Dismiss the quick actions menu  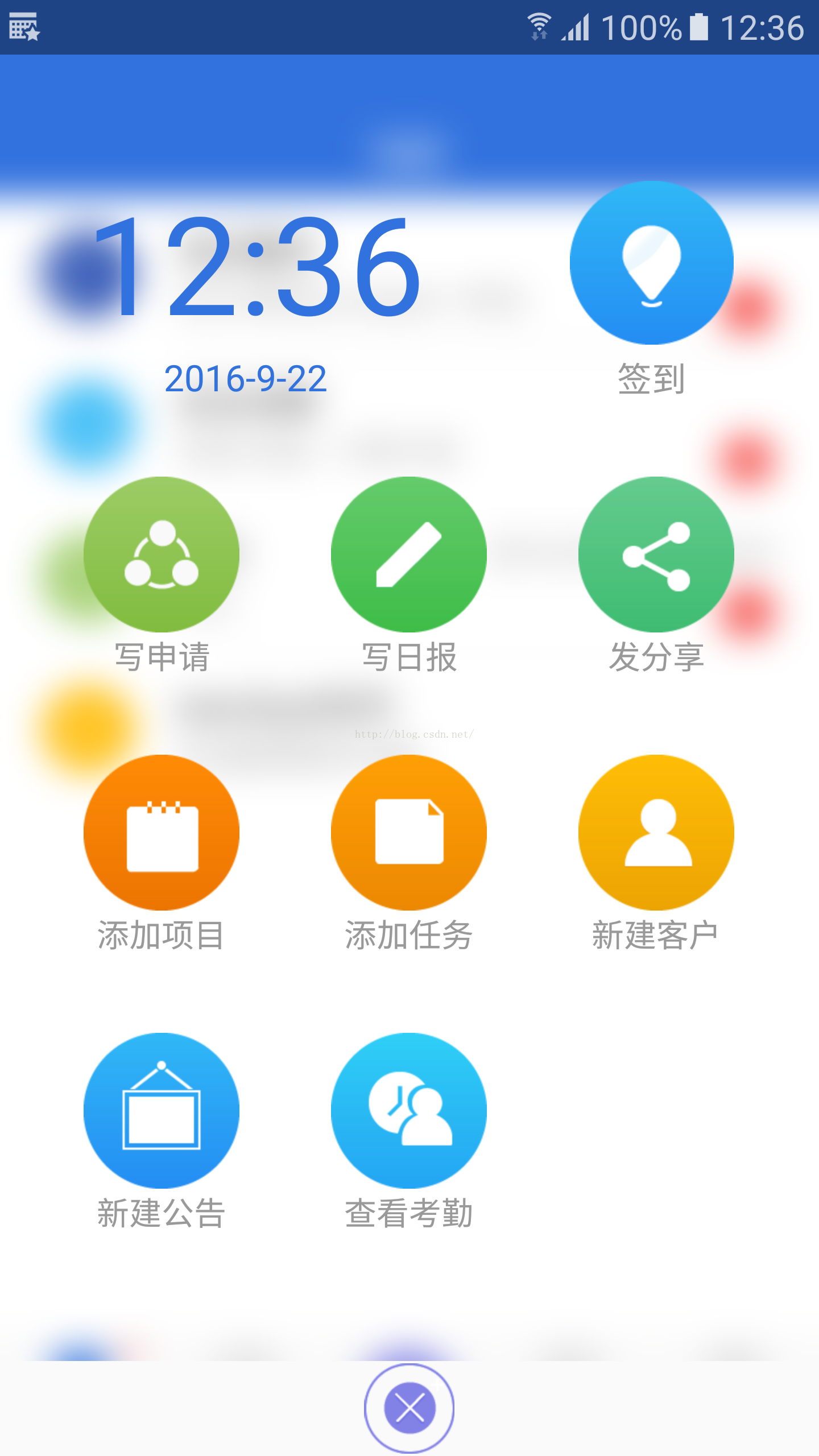point(409,1408)
